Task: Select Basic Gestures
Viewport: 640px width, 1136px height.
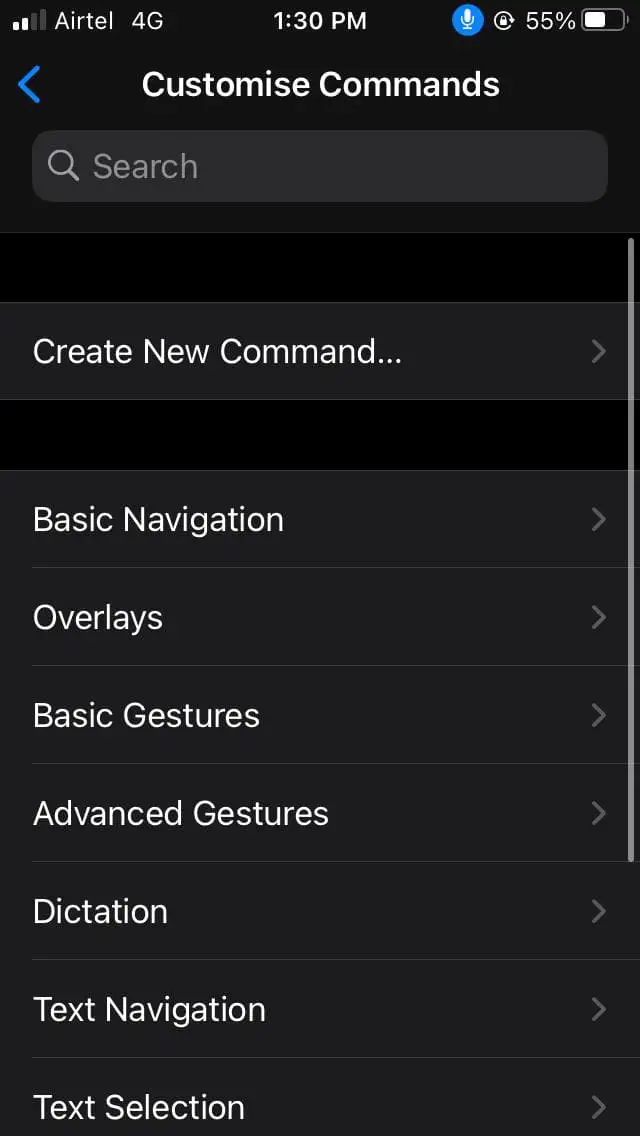Action: coord(320,715)
